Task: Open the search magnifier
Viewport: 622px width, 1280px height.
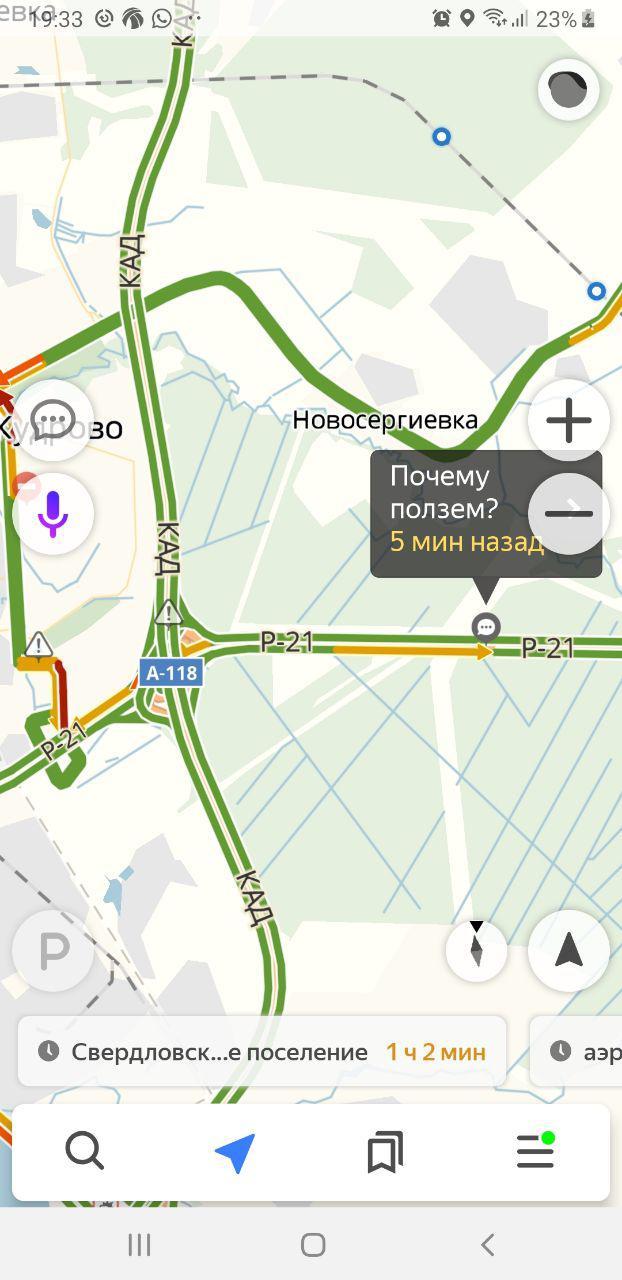Action: [85, 1152]
